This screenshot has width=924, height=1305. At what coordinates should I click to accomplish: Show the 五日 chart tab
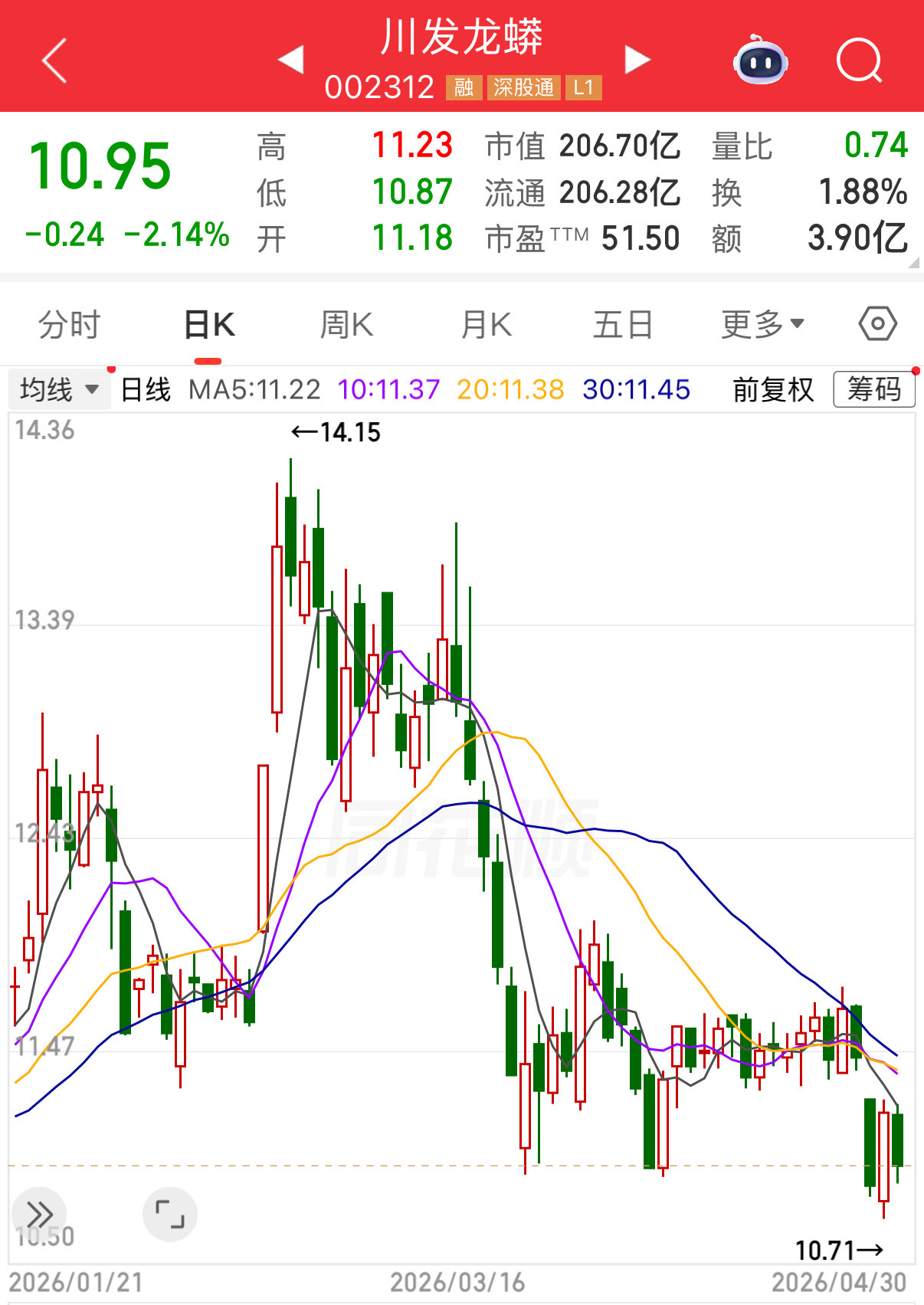click(x=622, y=325)
